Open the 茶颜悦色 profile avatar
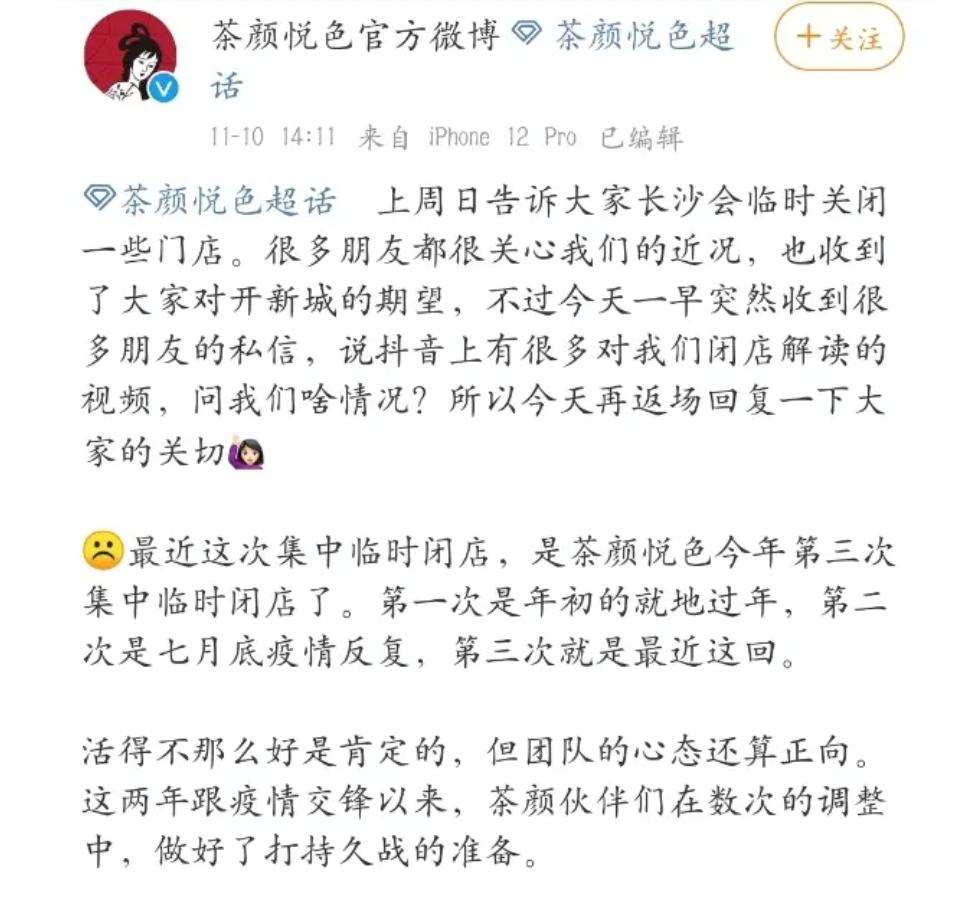 tap(130, 56)
